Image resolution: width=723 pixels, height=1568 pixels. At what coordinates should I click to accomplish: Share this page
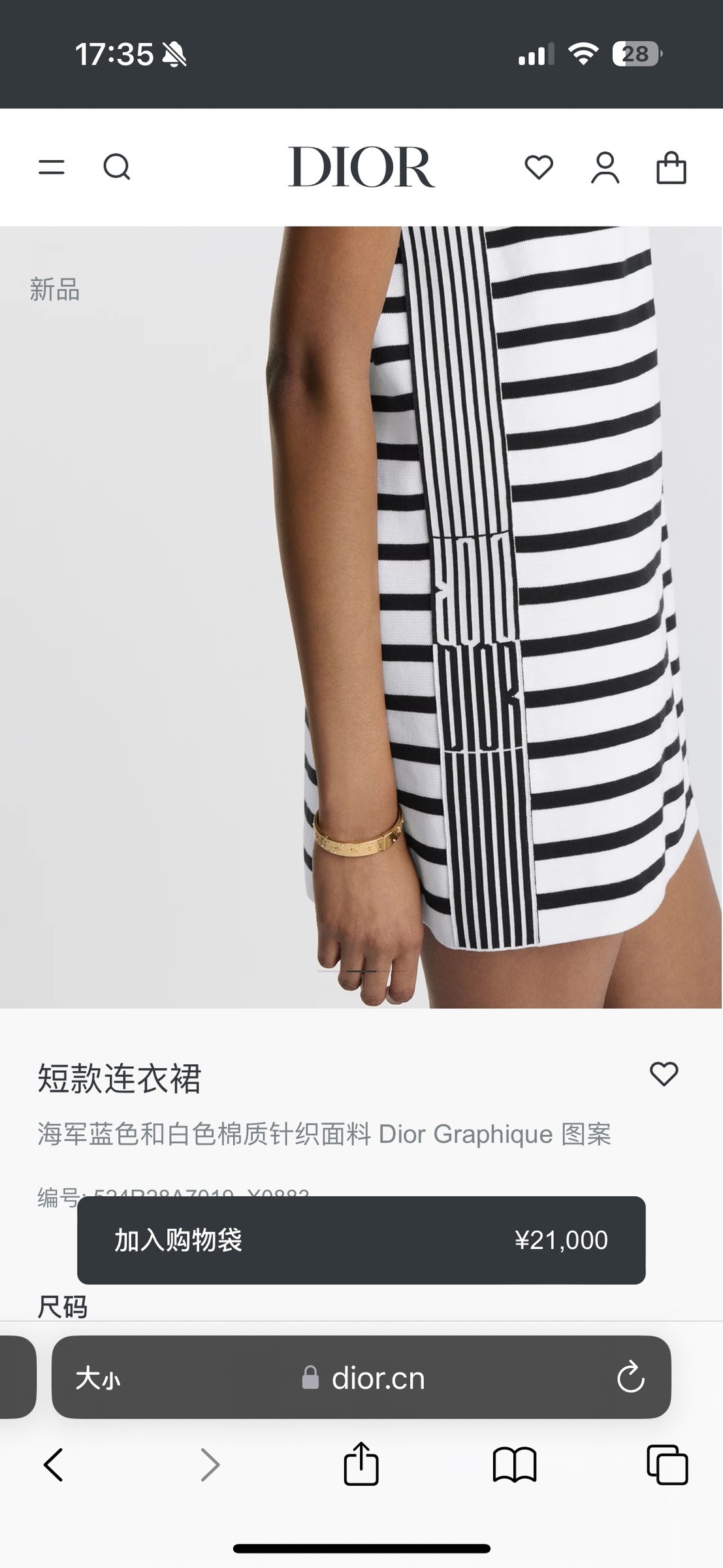361,1463
